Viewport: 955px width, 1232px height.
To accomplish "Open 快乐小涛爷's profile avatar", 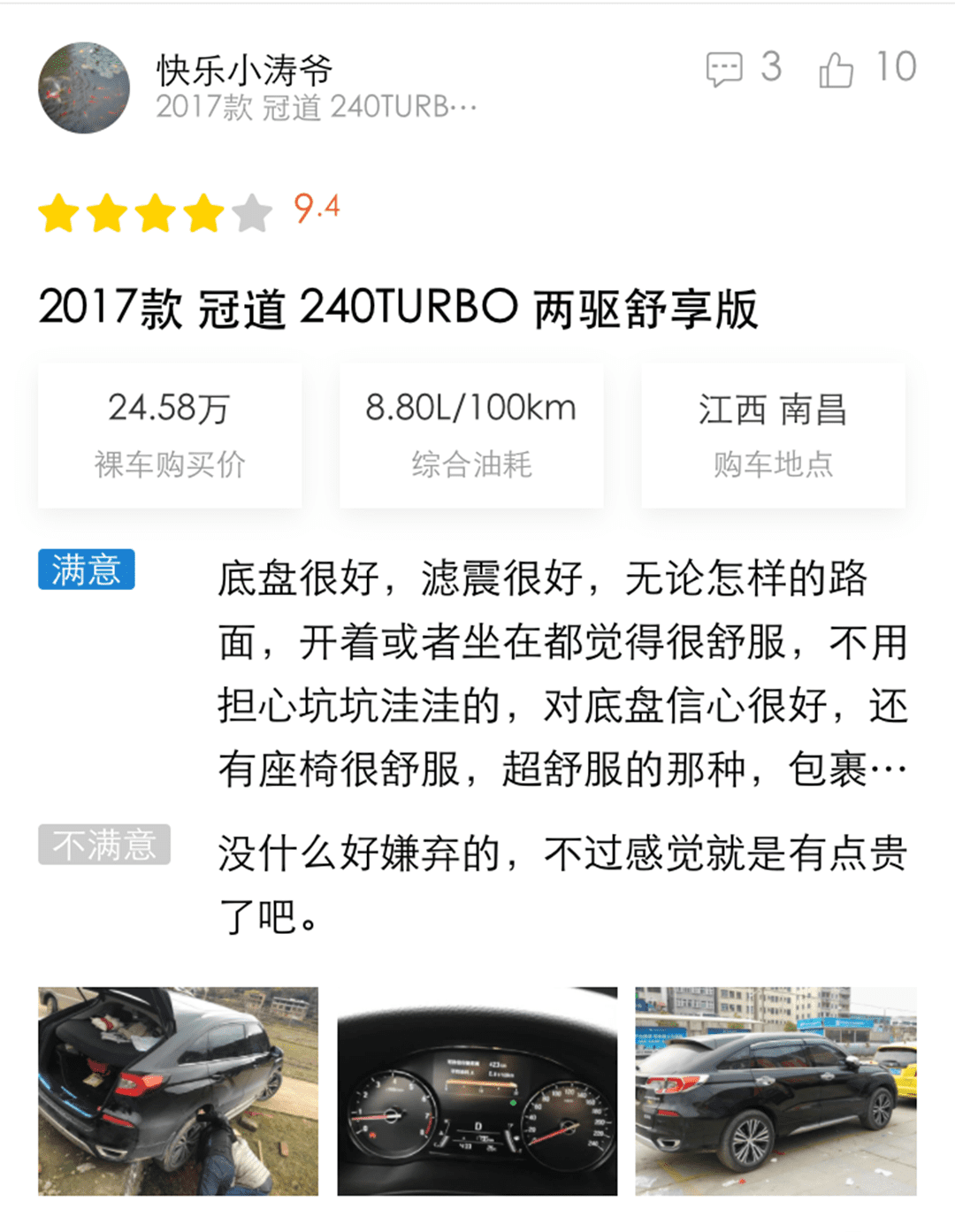I will [x=84, y=88].
